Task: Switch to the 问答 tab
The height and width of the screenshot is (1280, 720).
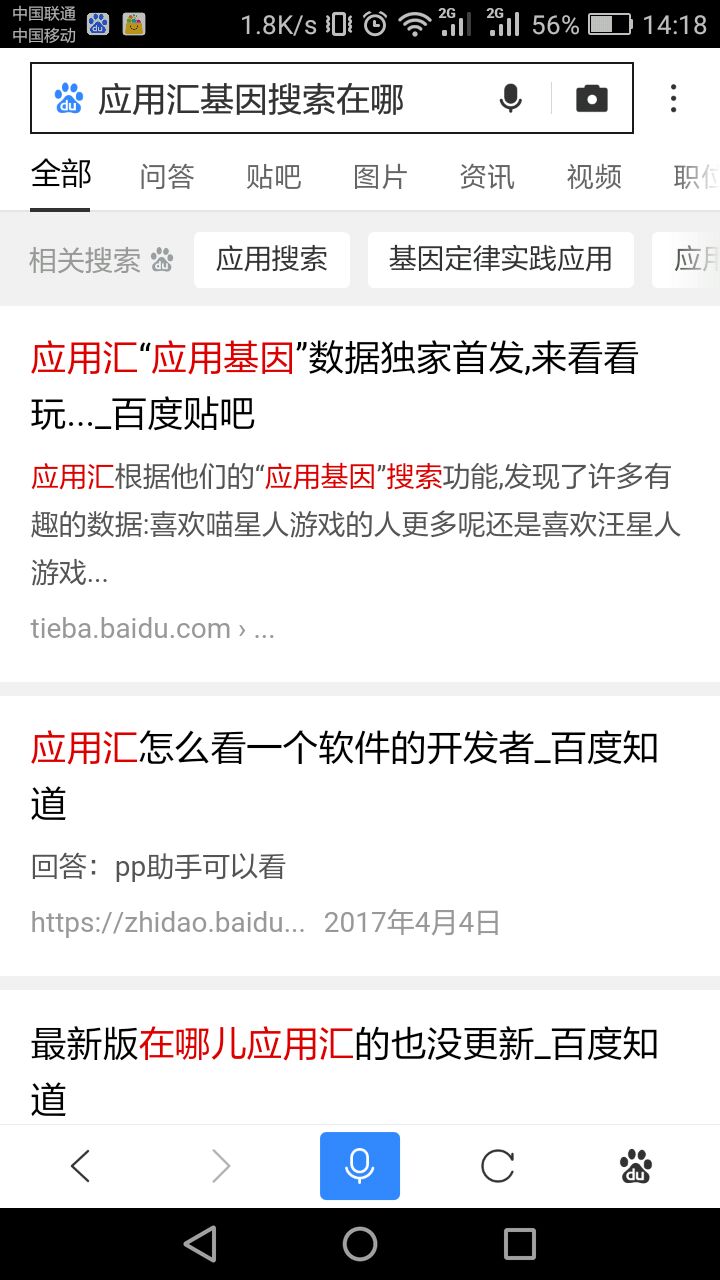Action: pos(167,177)
